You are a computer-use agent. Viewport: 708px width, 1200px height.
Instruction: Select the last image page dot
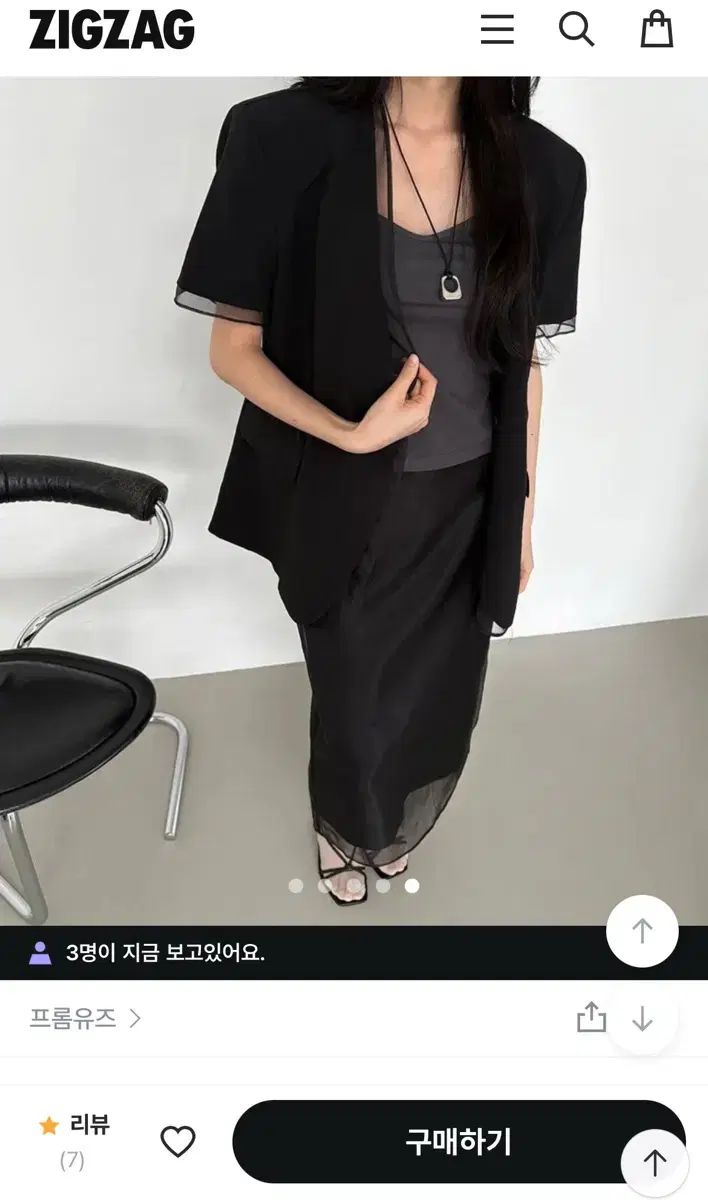412,885
